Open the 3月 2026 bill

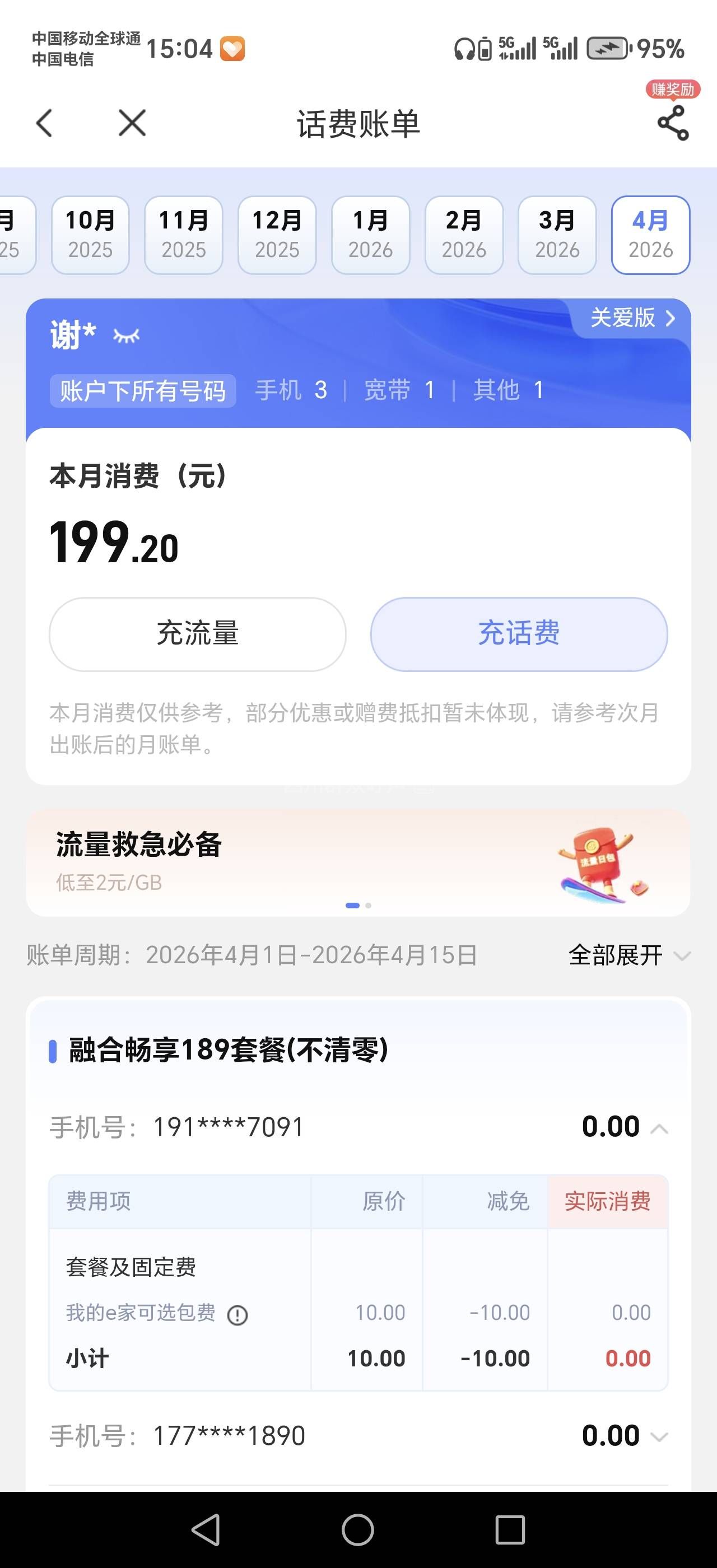[557, 235]
